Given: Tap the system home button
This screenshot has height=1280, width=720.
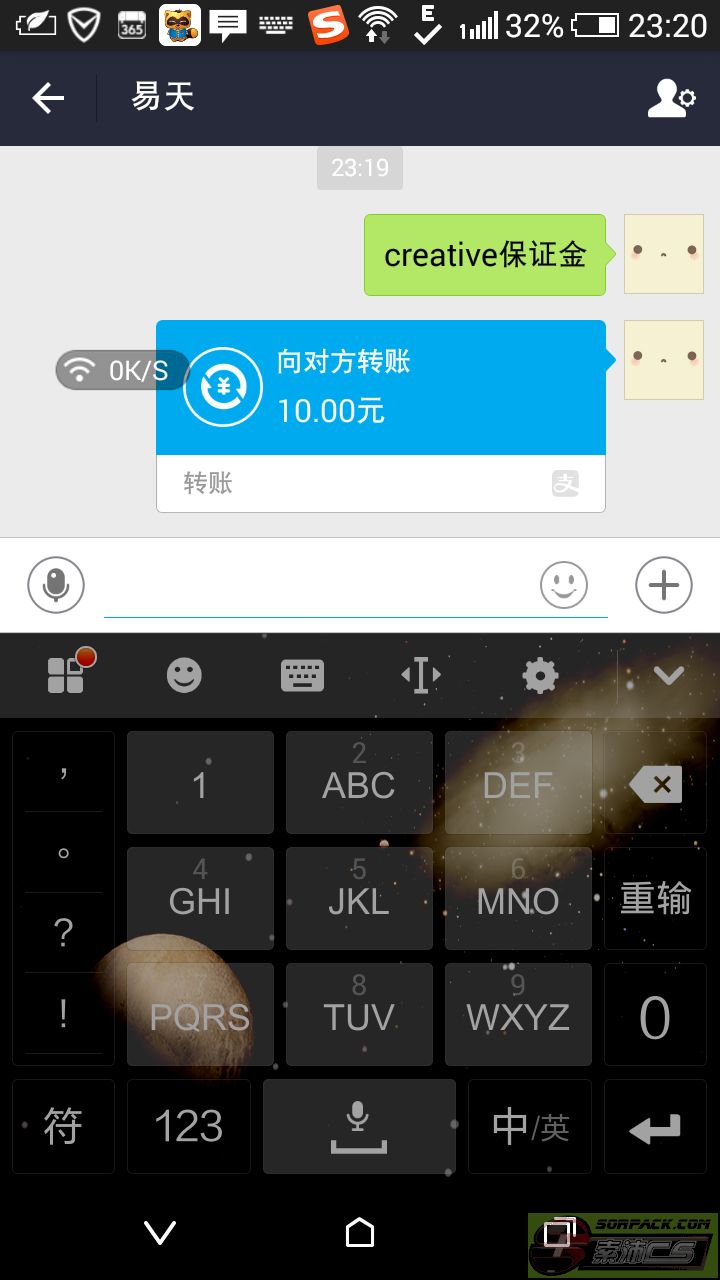Looking at the screenshot, I should coord(360,1232).
